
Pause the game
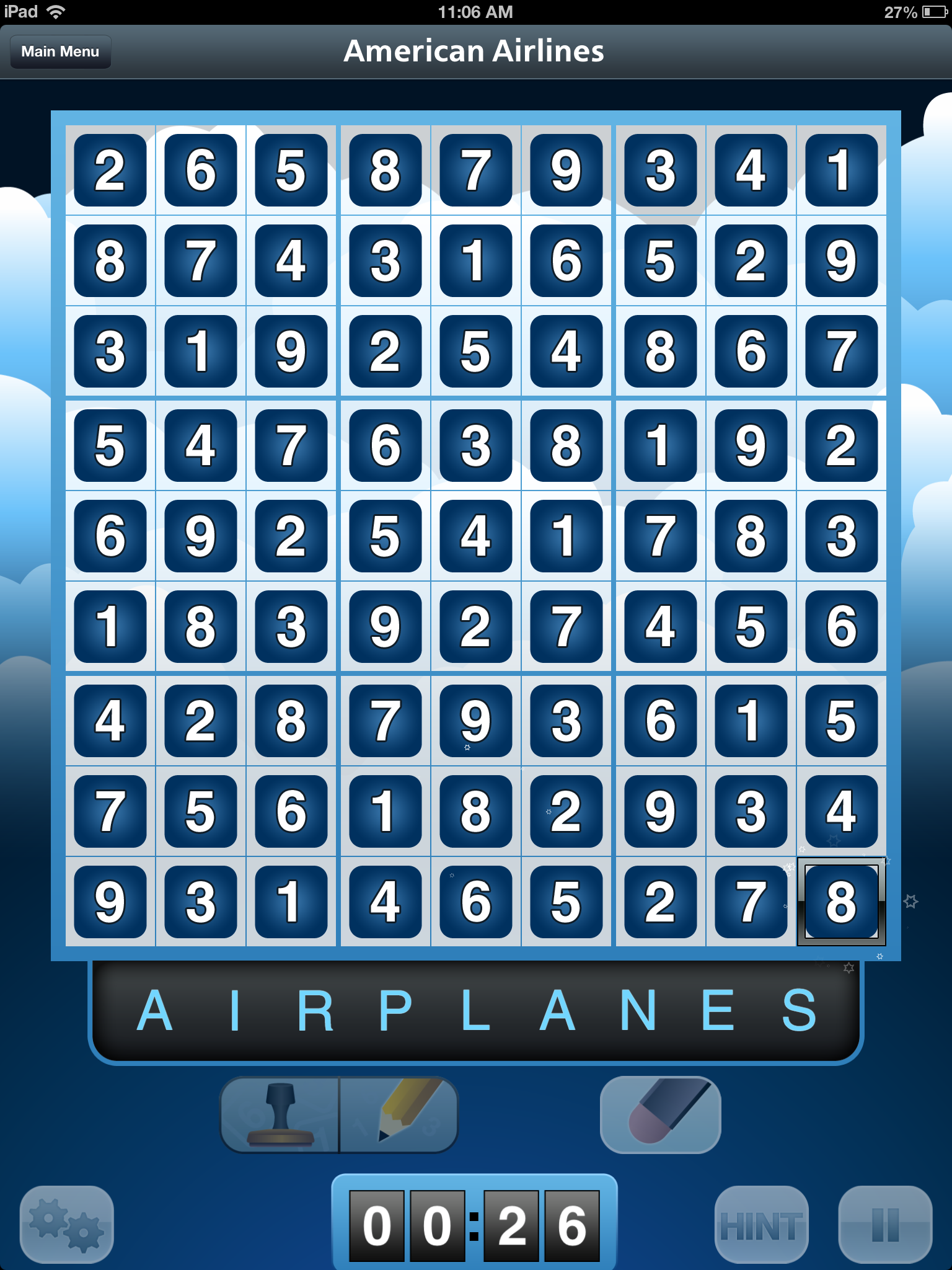click(x=885, y=1225)
